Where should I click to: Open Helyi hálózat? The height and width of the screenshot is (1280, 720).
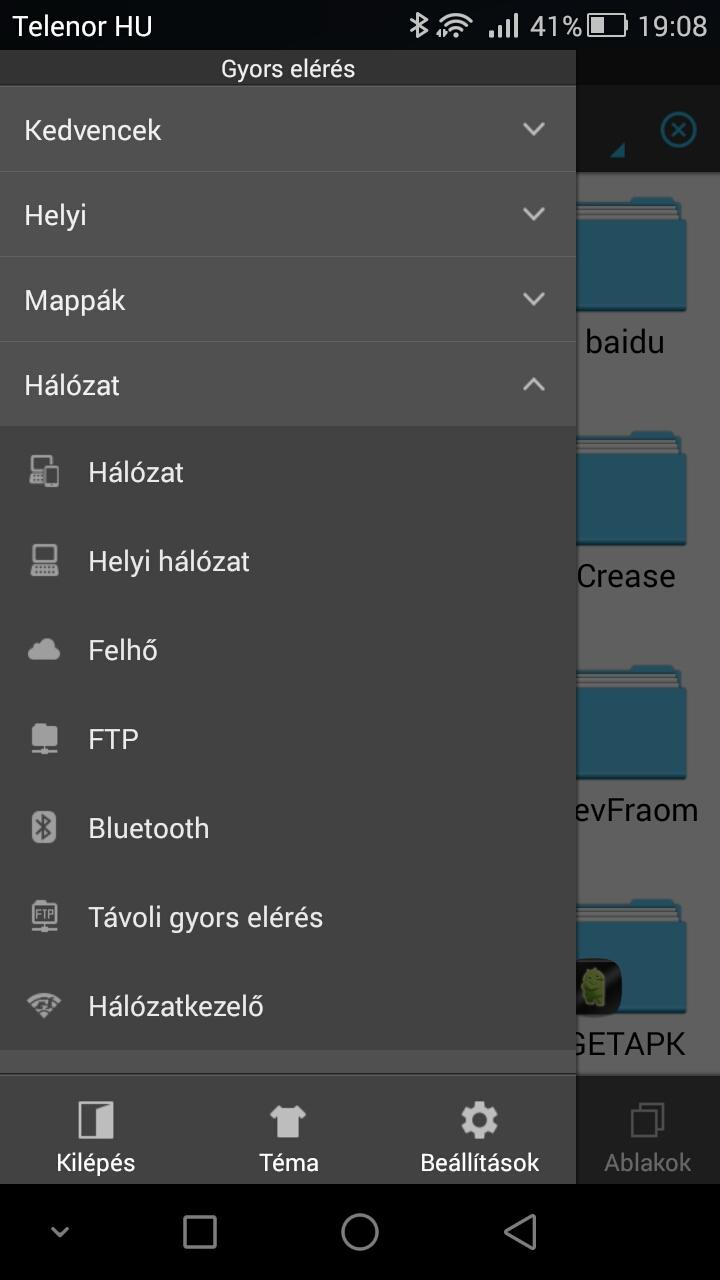[288, 561]
